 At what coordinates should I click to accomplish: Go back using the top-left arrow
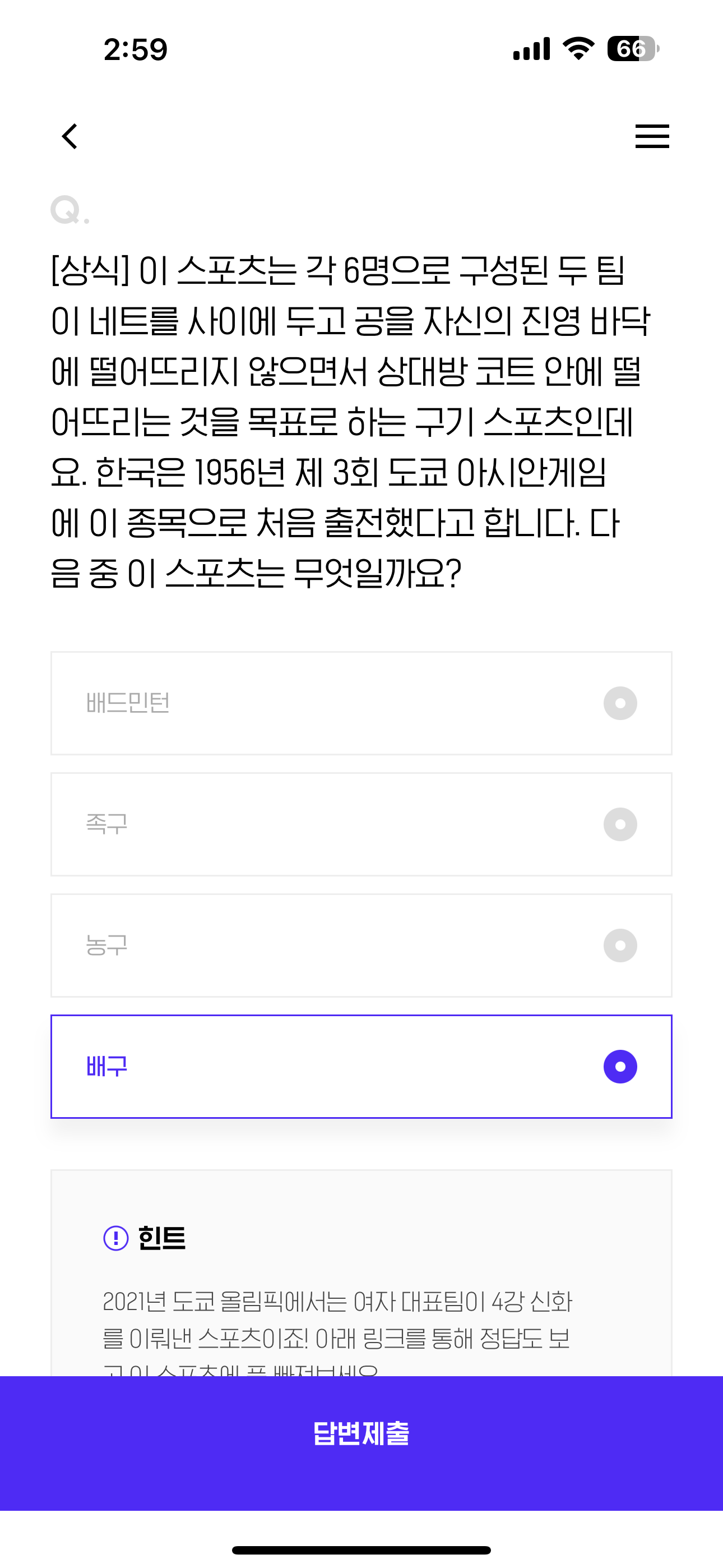point(70,136)
